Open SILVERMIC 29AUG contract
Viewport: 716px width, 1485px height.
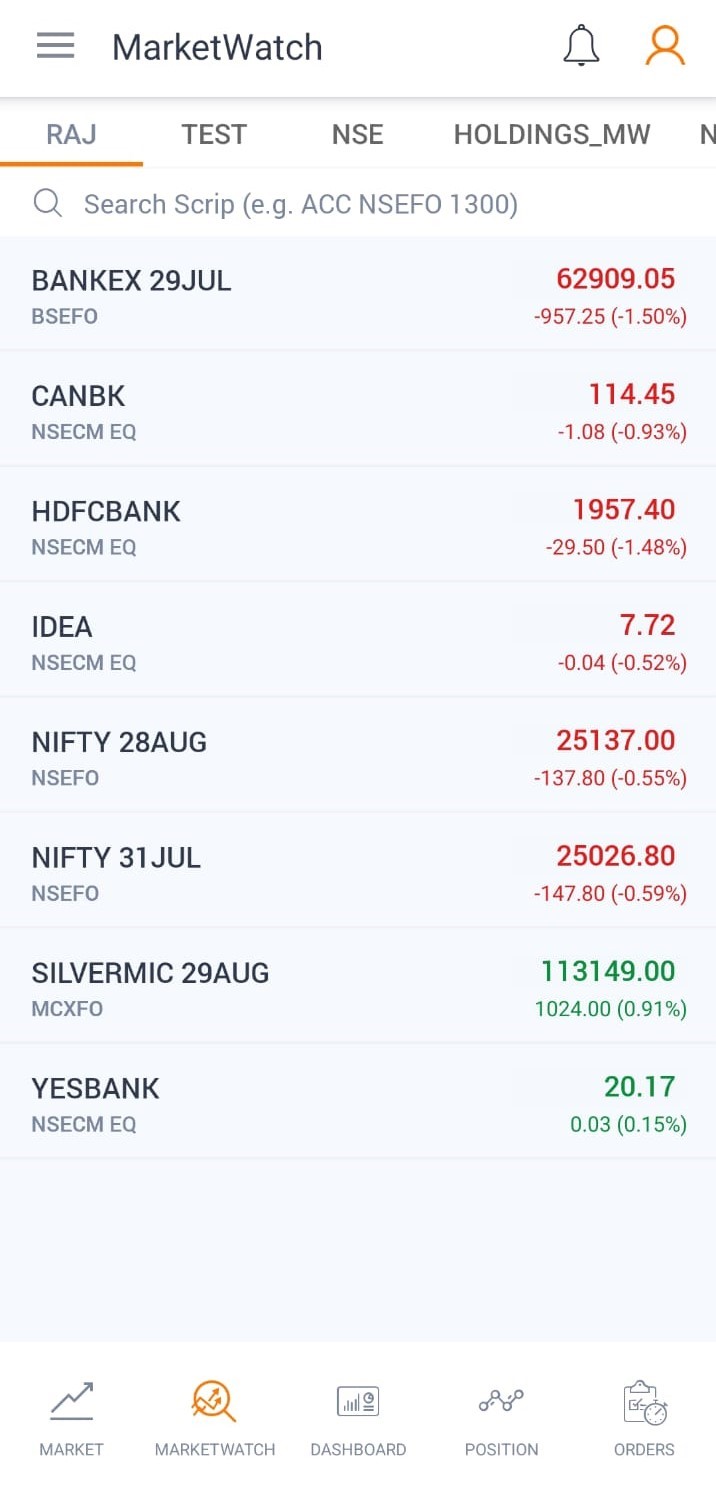[358, 988]
